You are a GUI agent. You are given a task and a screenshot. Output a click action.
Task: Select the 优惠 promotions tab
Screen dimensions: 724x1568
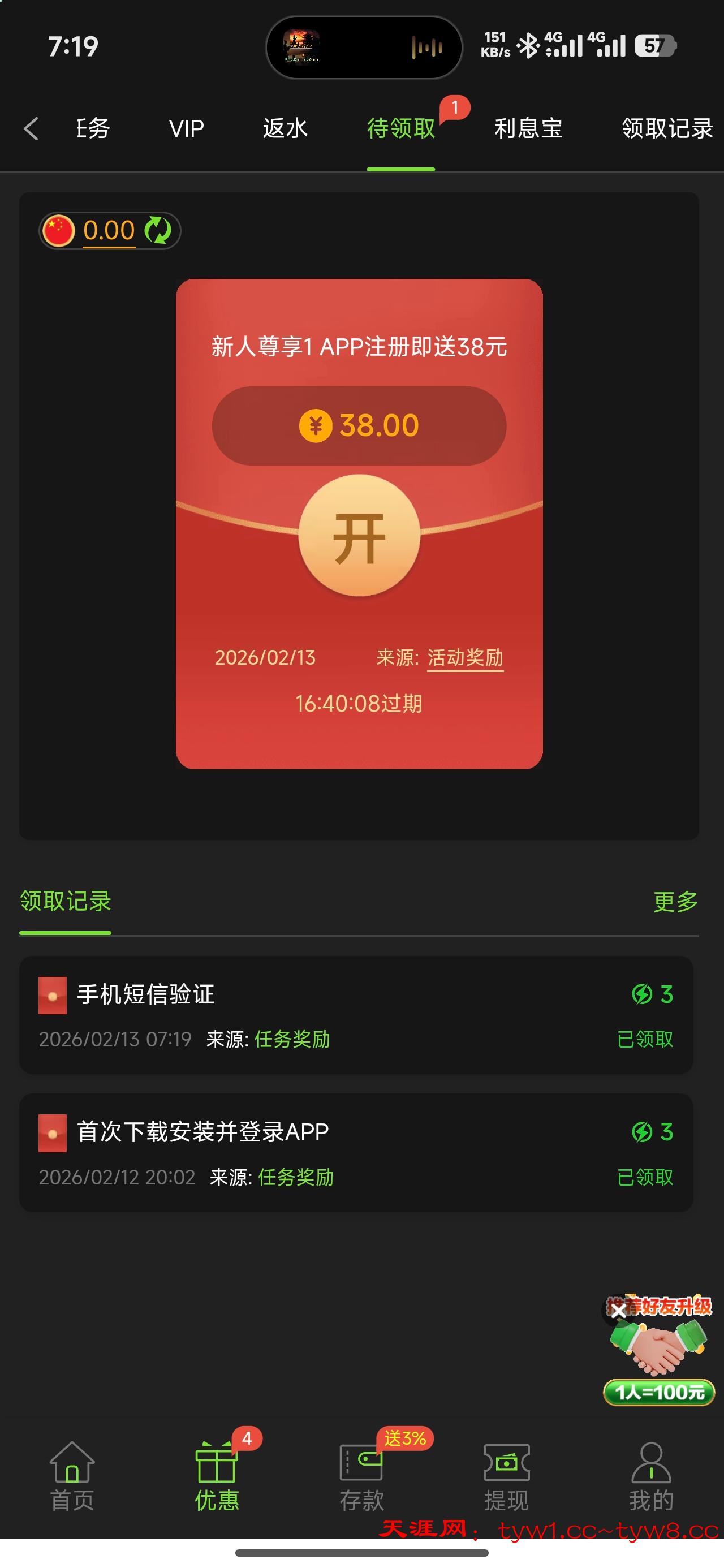(217, 1477)
